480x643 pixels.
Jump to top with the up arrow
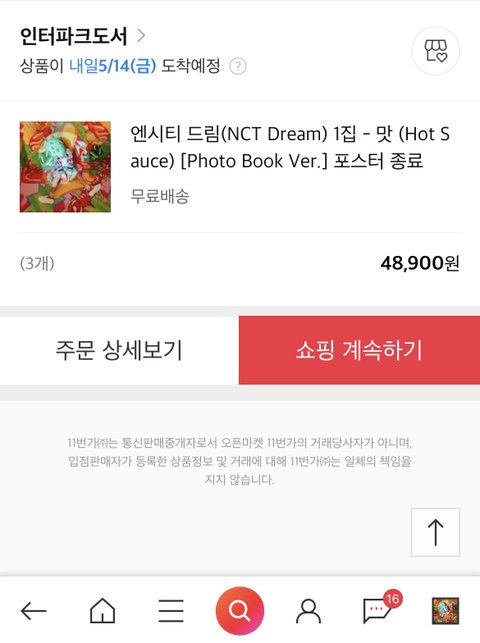[x=435, y=532]
